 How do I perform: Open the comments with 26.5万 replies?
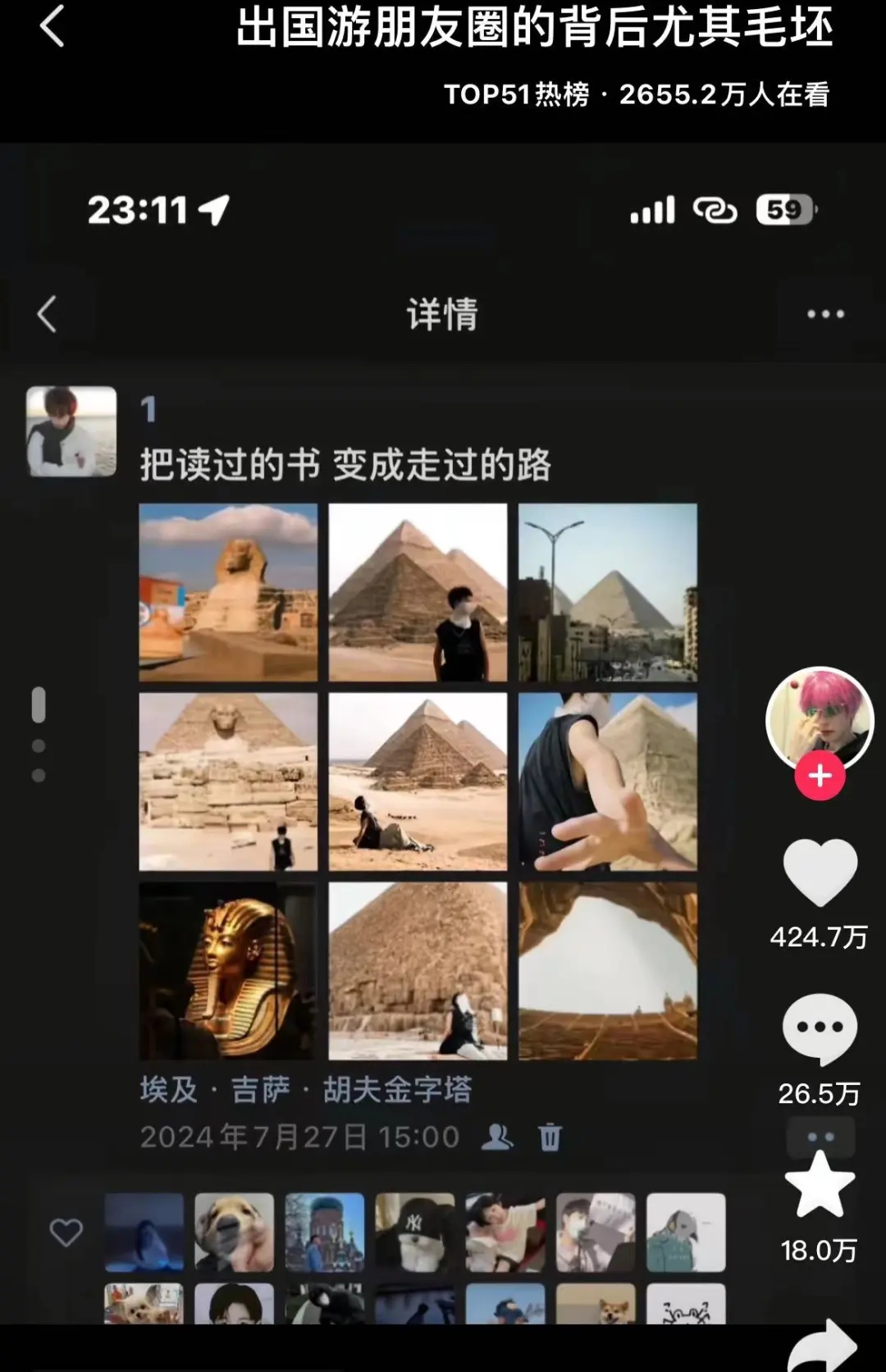[820, 1029]
